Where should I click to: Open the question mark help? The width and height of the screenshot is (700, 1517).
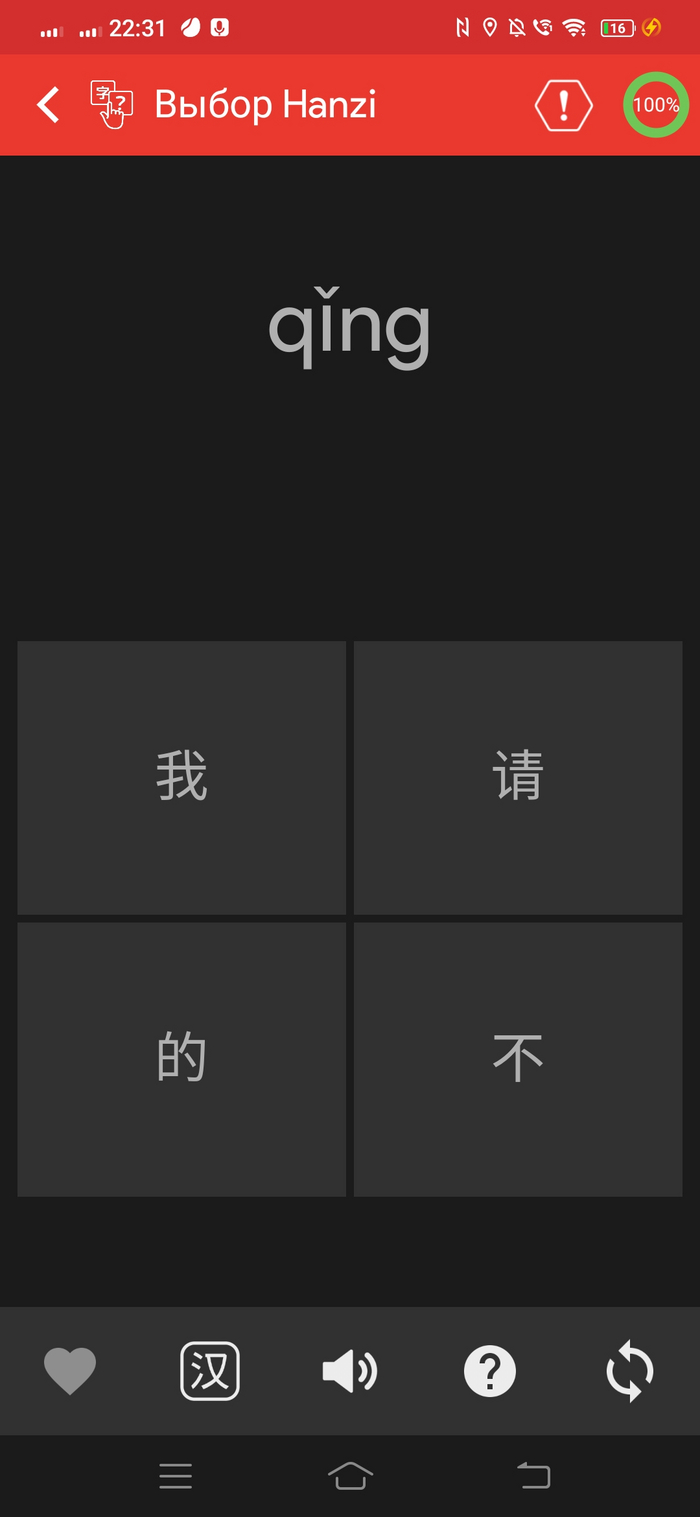click(490, 1370)
